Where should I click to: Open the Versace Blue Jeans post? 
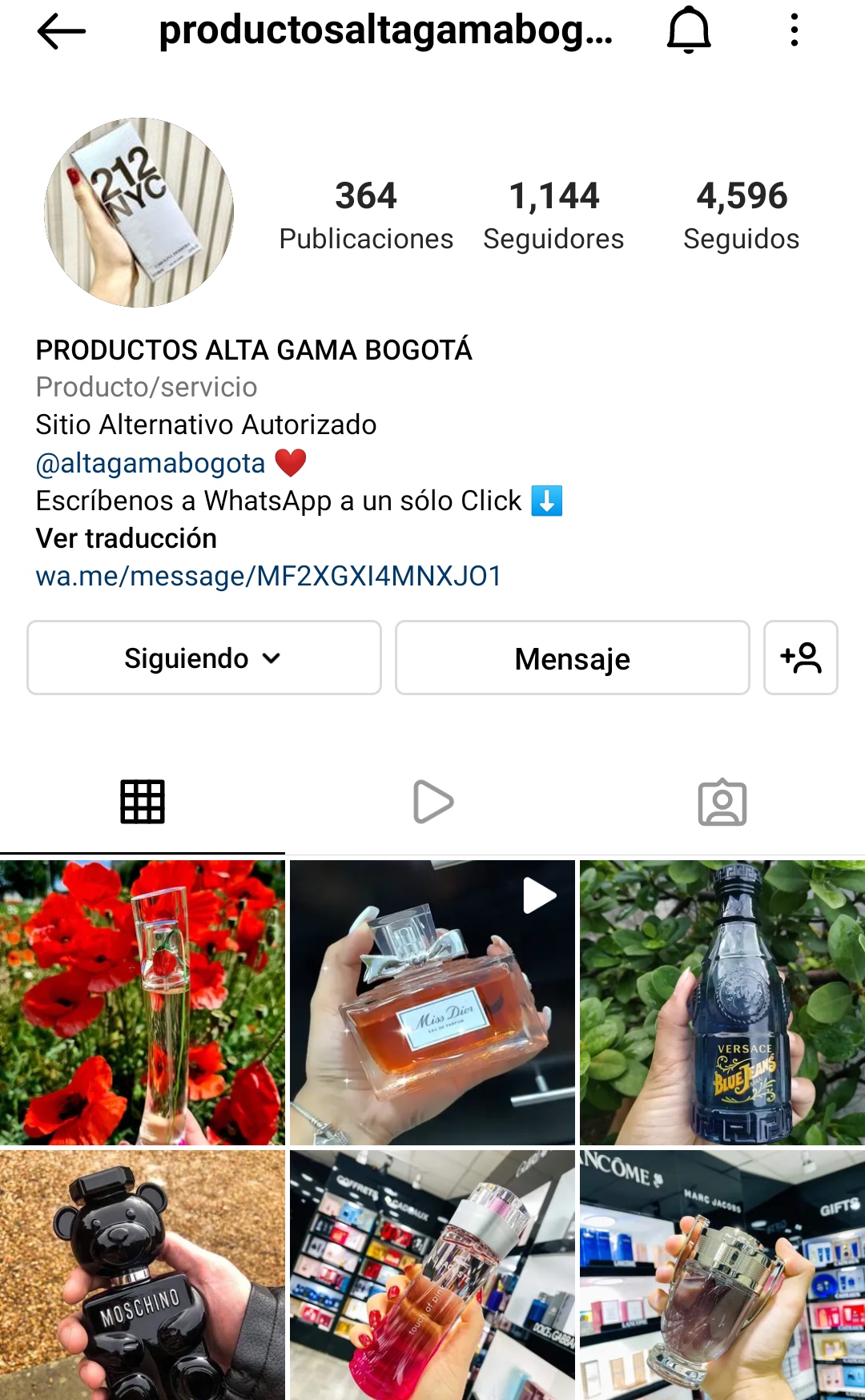pyautogui.click(x=722, y=1002)
